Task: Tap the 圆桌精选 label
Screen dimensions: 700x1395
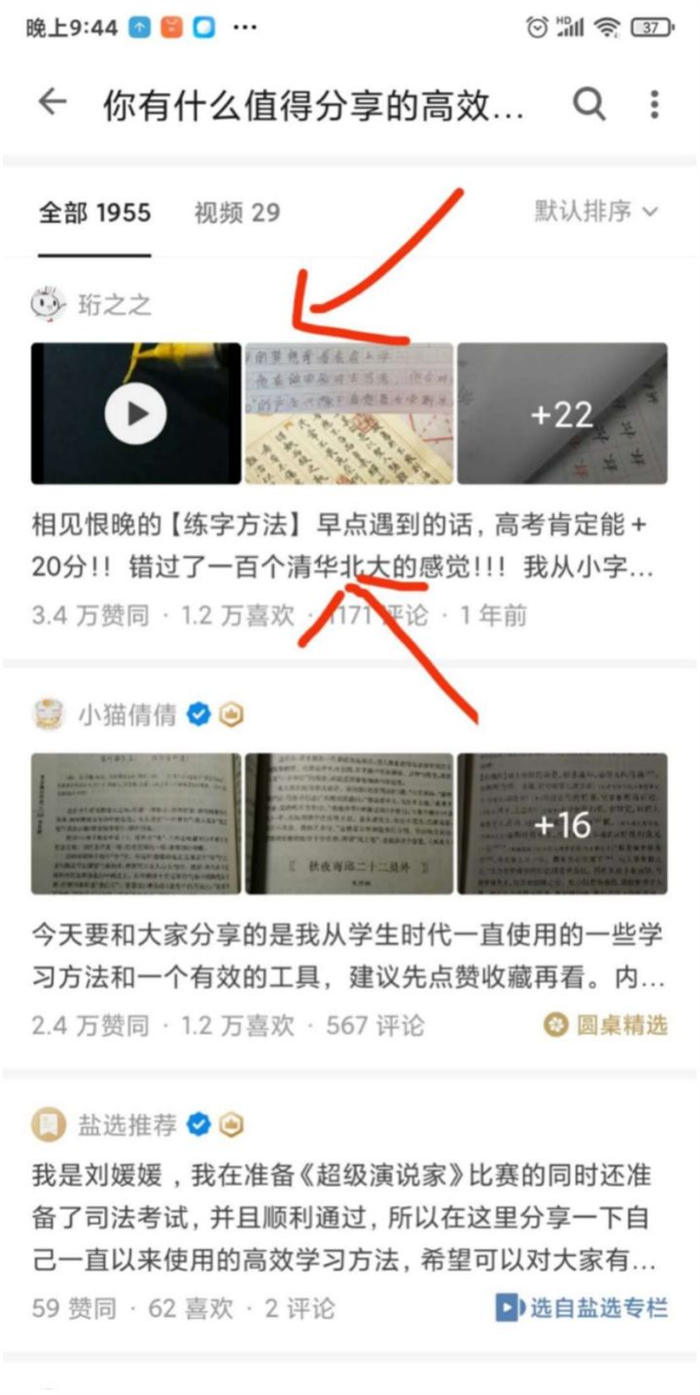Action: click(606, 1025)
